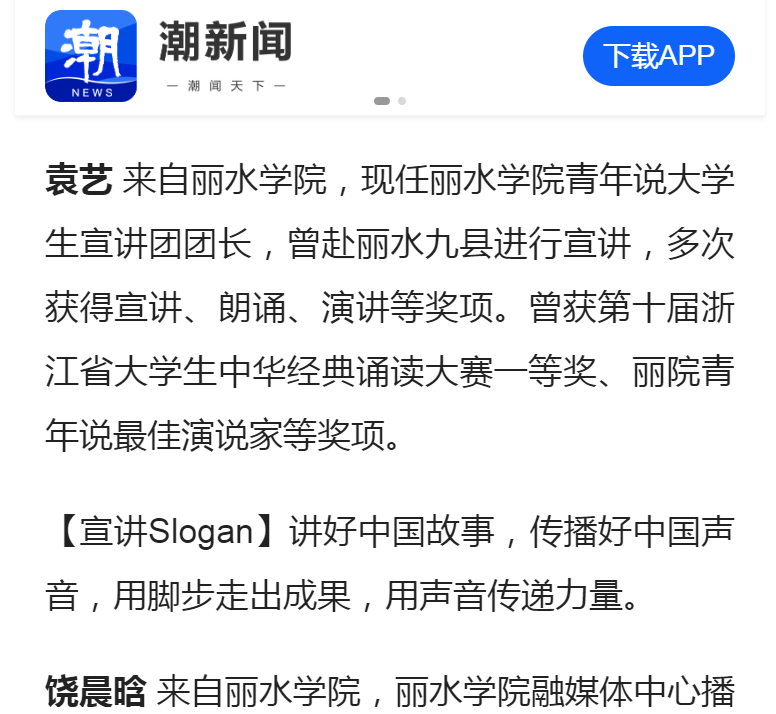Select the second banner page indicator dot
The width and height of the screenshot is (776, 714).
(x=402, y=101)
